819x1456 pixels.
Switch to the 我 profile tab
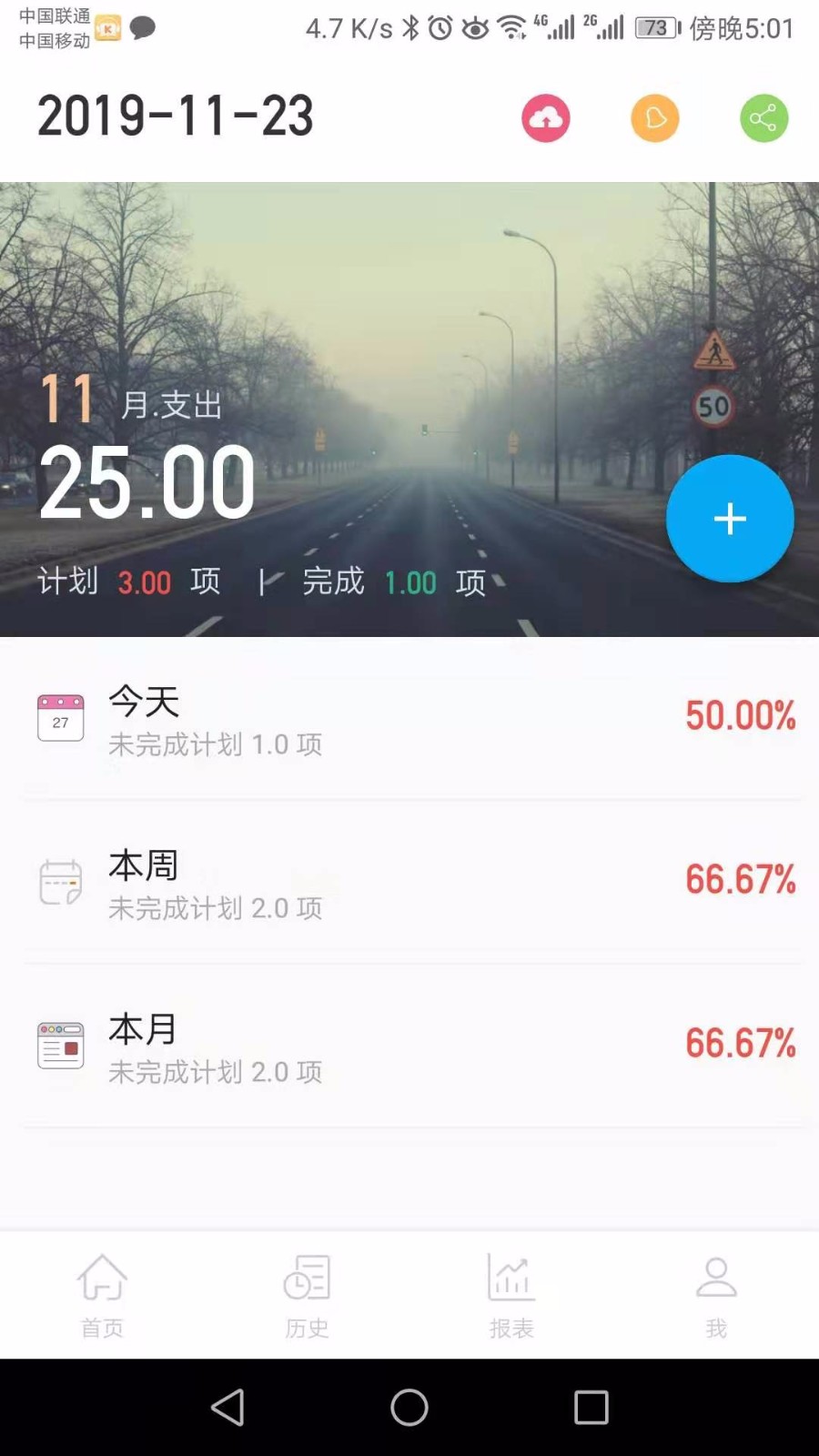tap(715, 1292)
